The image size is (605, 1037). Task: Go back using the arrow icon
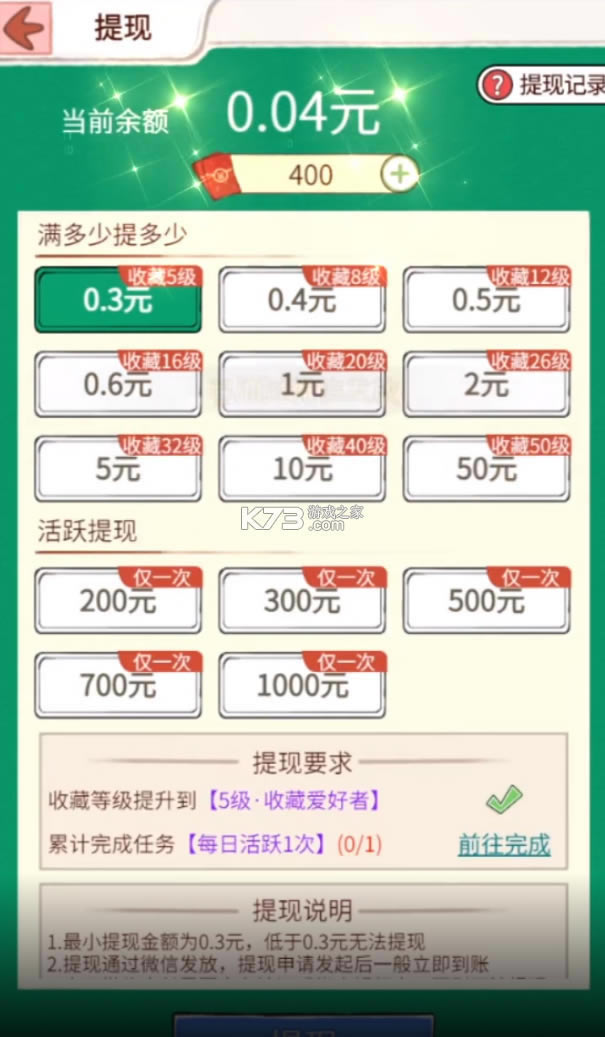tap(24, 27)
